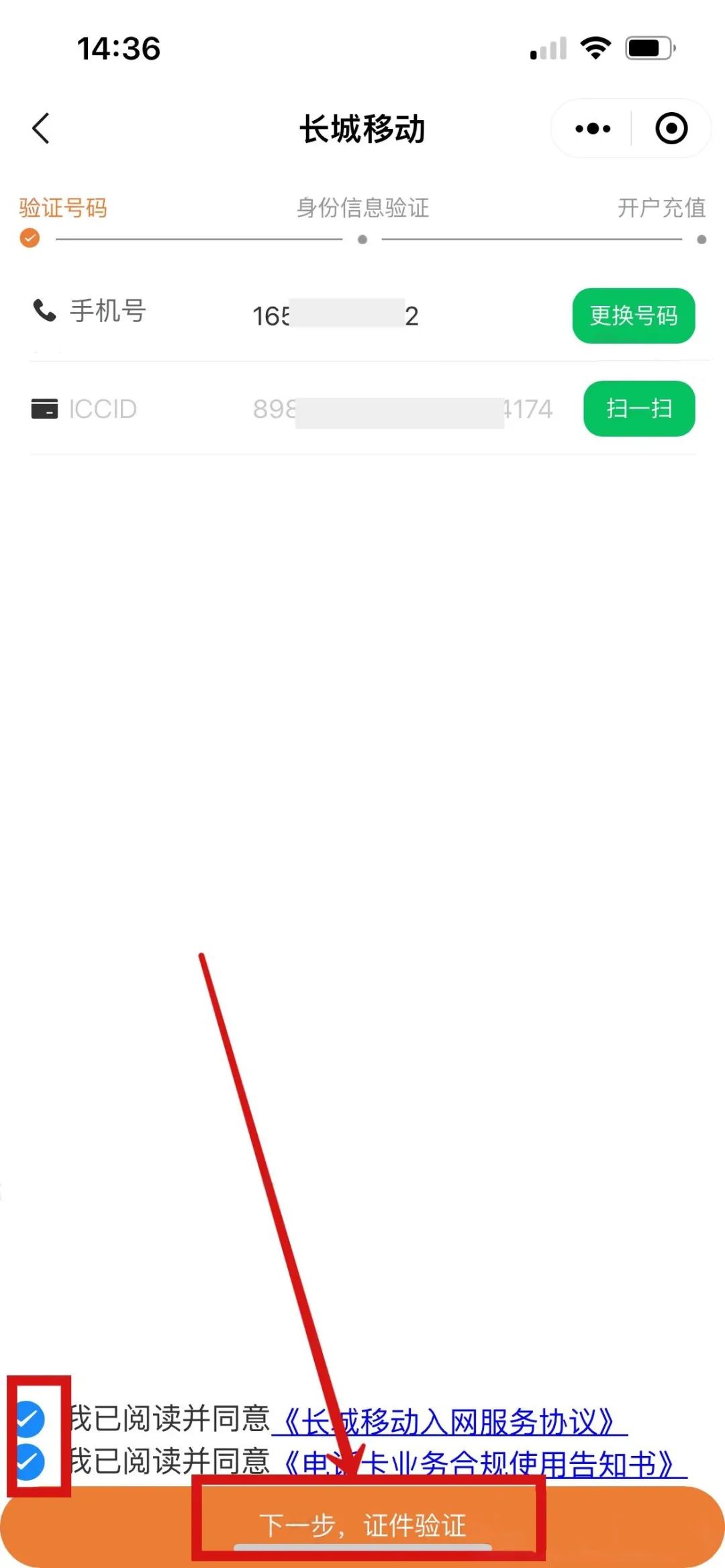Close the mini program with the circle icon
725x1568 pixels.
pyautogui.click(x=671, y=128)
